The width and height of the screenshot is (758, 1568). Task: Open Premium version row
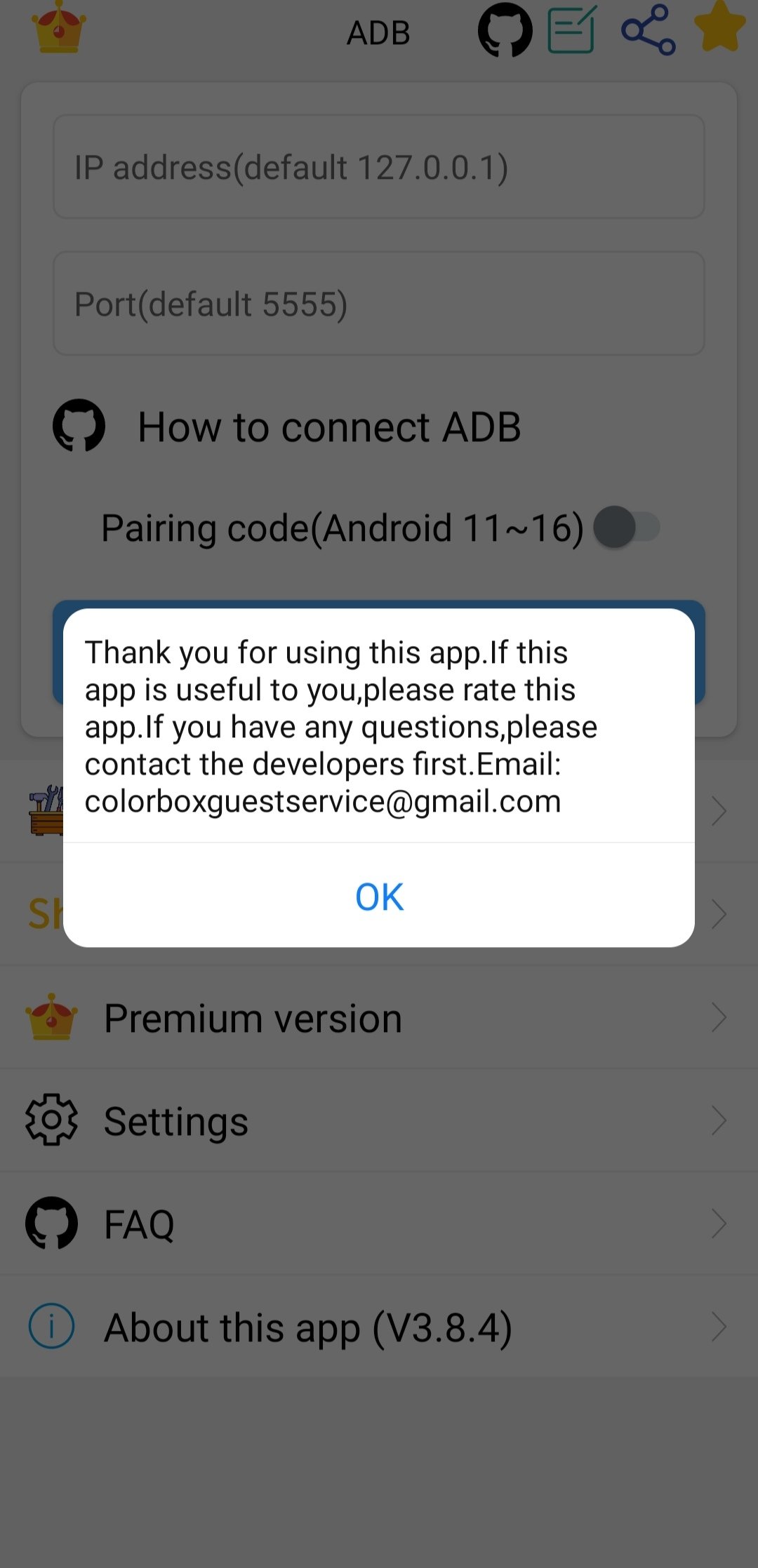379,1018
